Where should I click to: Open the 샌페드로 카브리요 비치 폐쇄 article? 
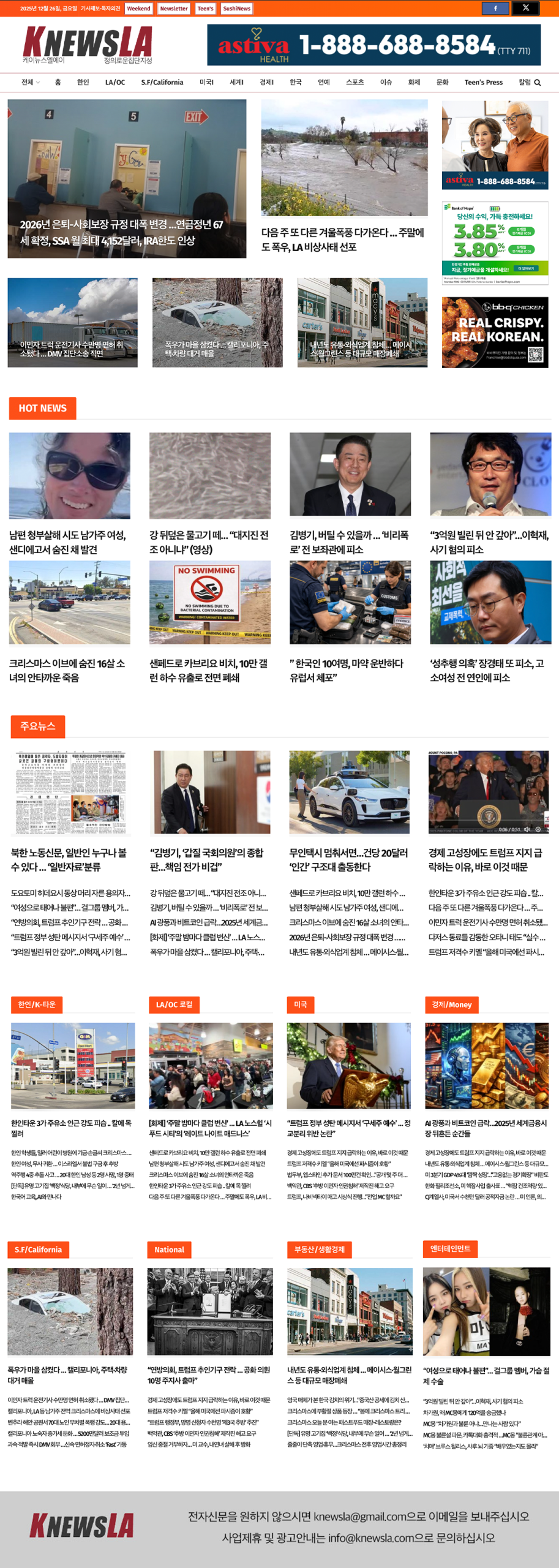pyautogui.click(x=208, y=671)
